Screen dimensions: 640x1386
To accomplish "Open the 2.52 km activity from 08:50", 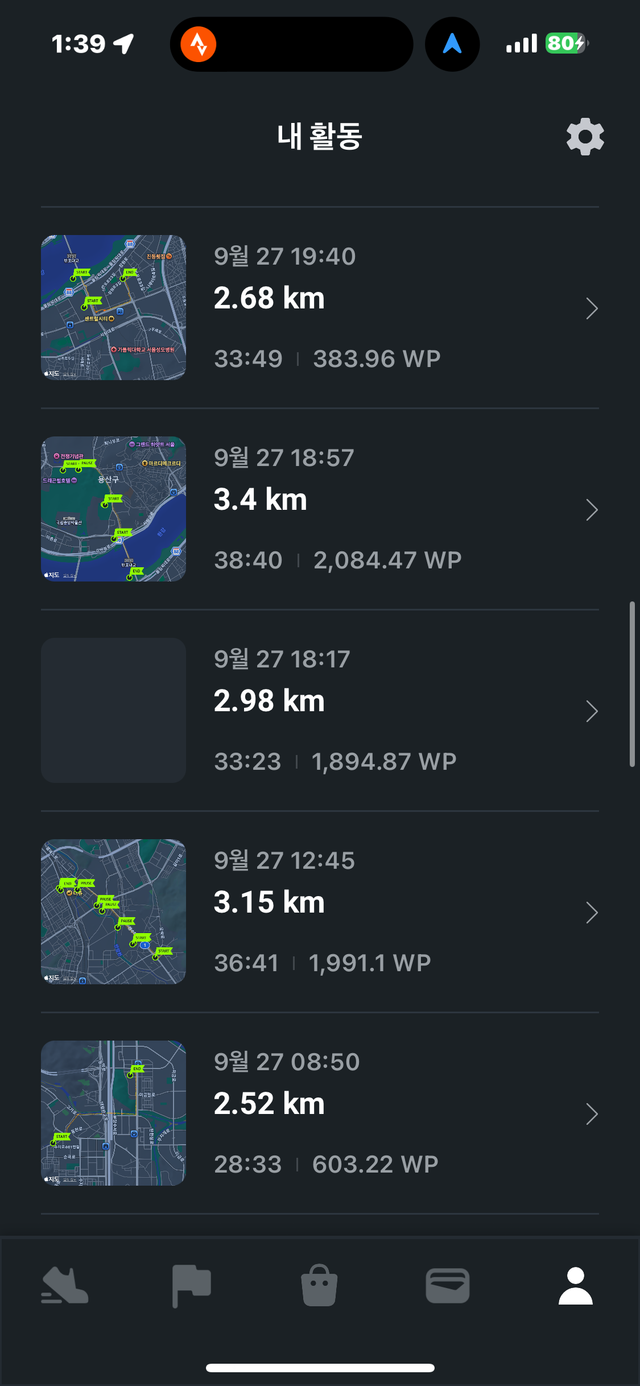I will [320, 1113].
